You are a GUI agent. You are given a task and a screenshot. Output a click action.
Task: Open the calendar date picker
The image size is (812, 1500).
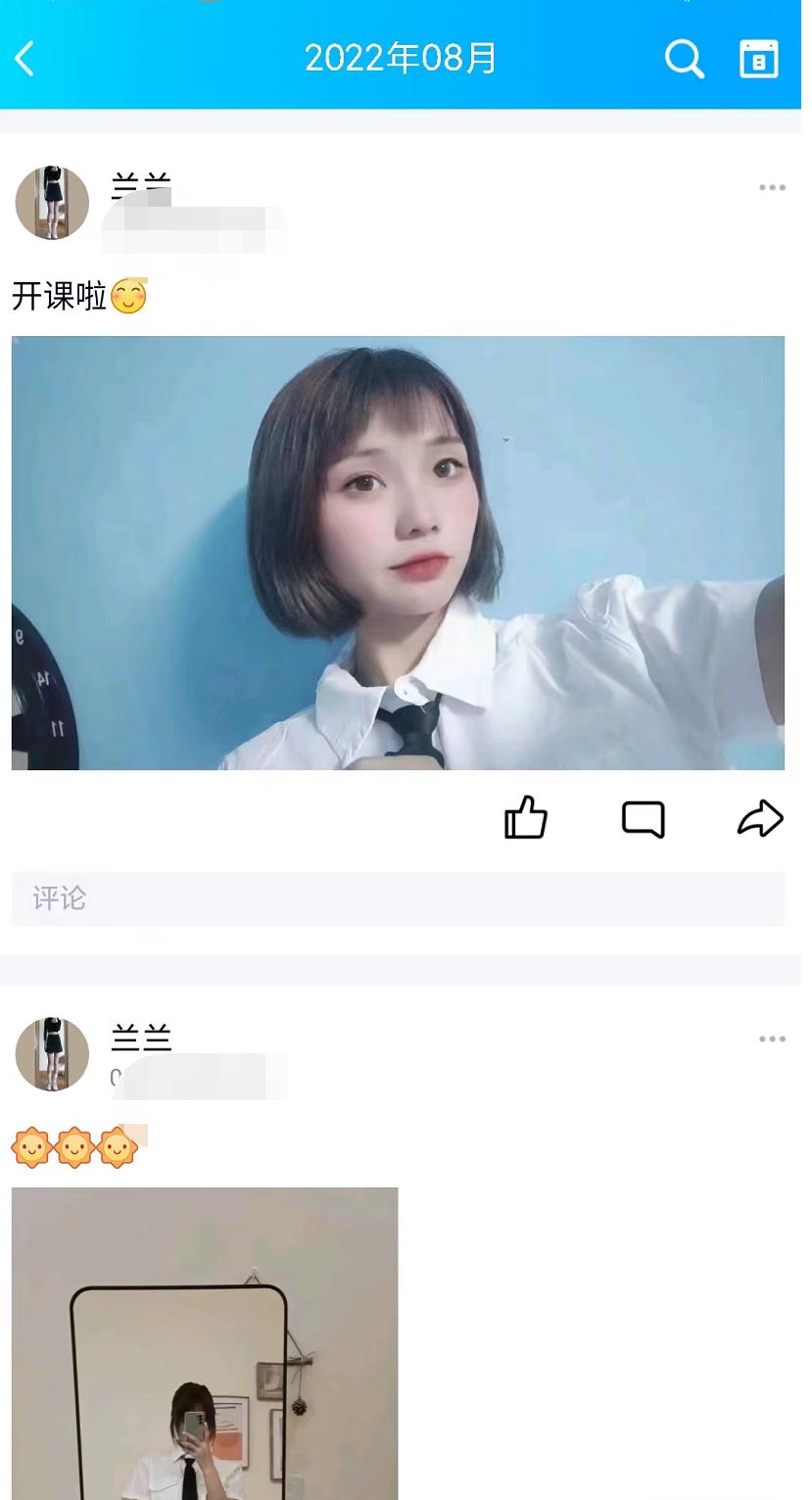click(758, 59)
